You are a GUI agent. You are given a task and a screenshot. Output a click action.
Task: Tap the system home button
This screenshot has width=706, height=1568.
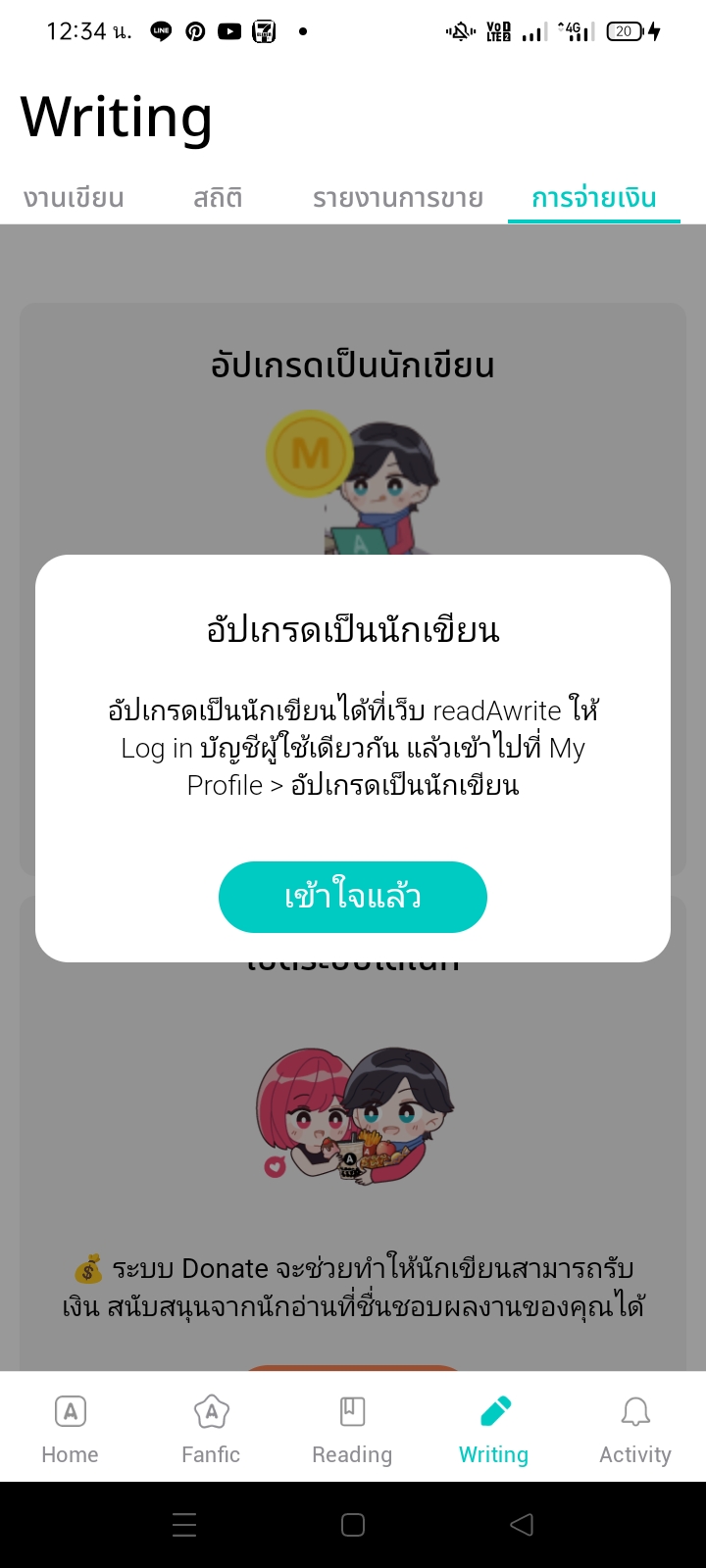[353, 1524]
